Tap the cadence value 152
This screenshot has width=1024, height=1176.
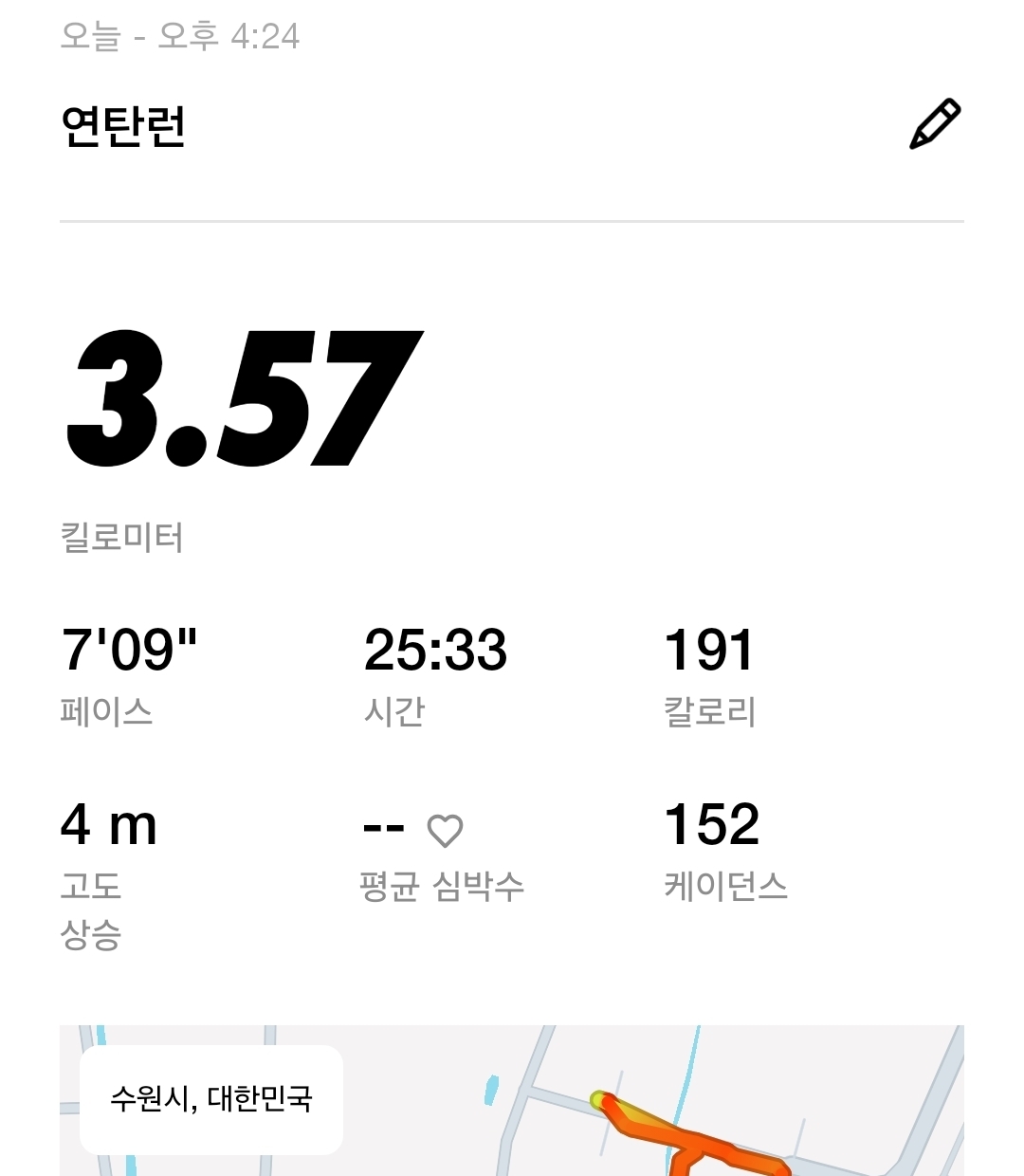point(713,827)
